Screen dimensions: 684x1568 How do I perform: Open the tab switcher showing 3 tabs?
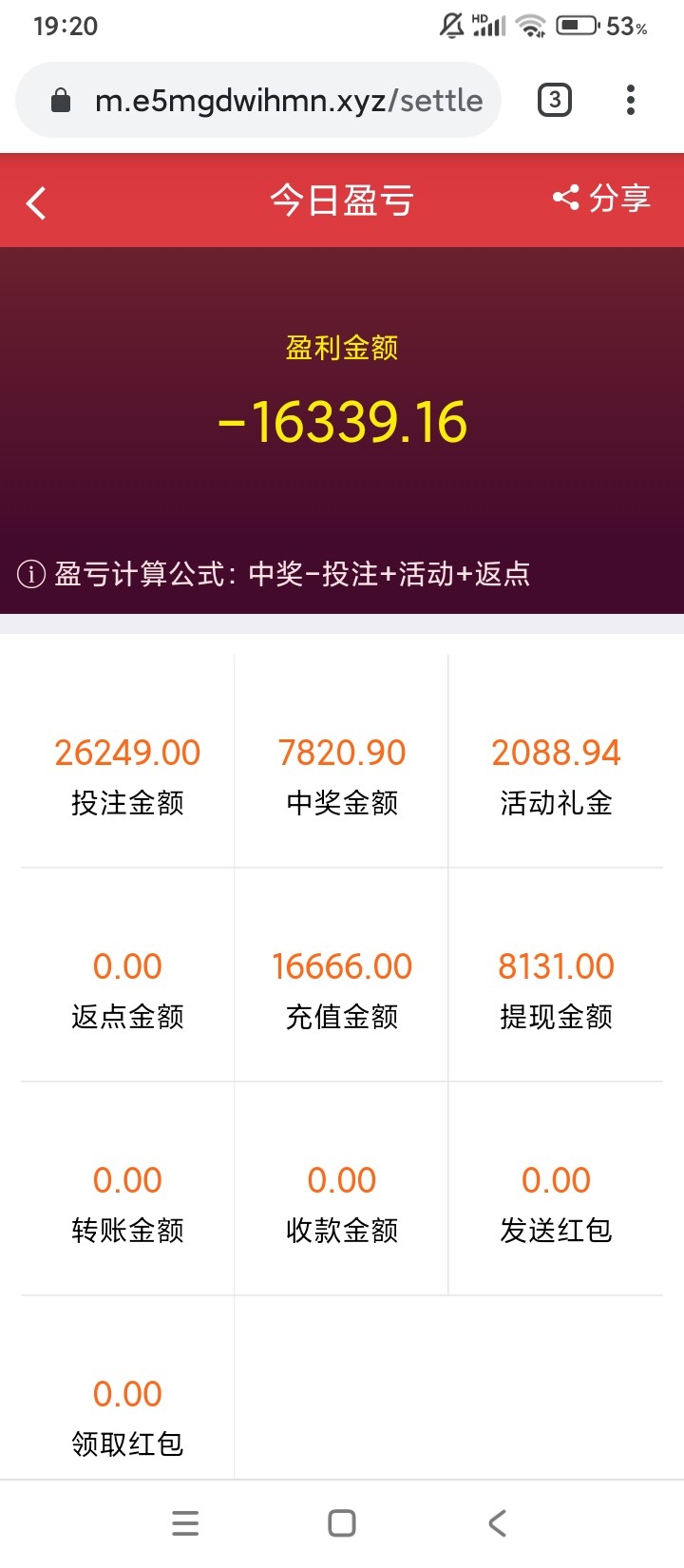click(554, 99)
